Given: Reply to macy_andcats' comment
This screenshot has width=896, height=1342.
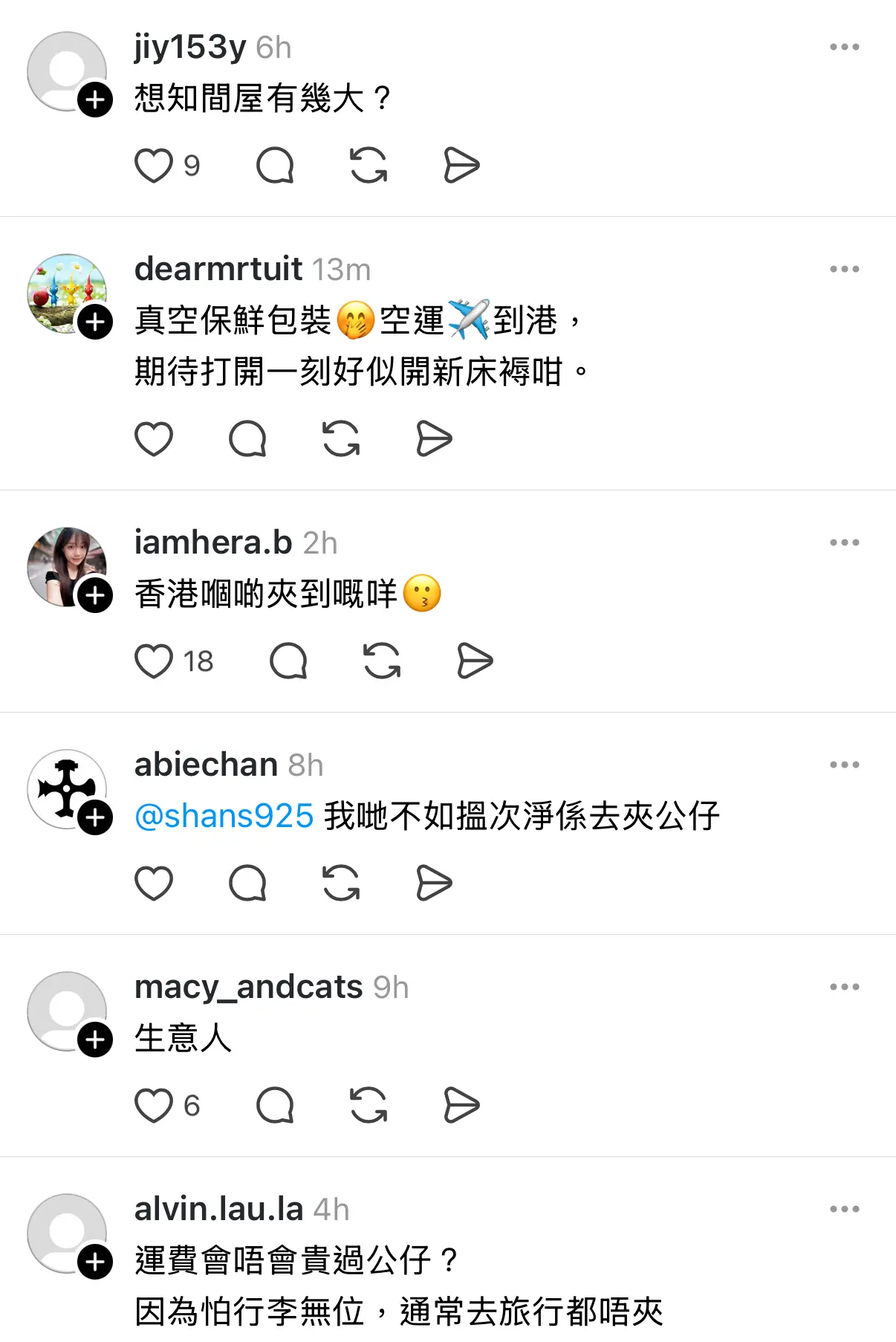Looking at the screenshot, I should pyautogui.click(x=275, y=1105).
